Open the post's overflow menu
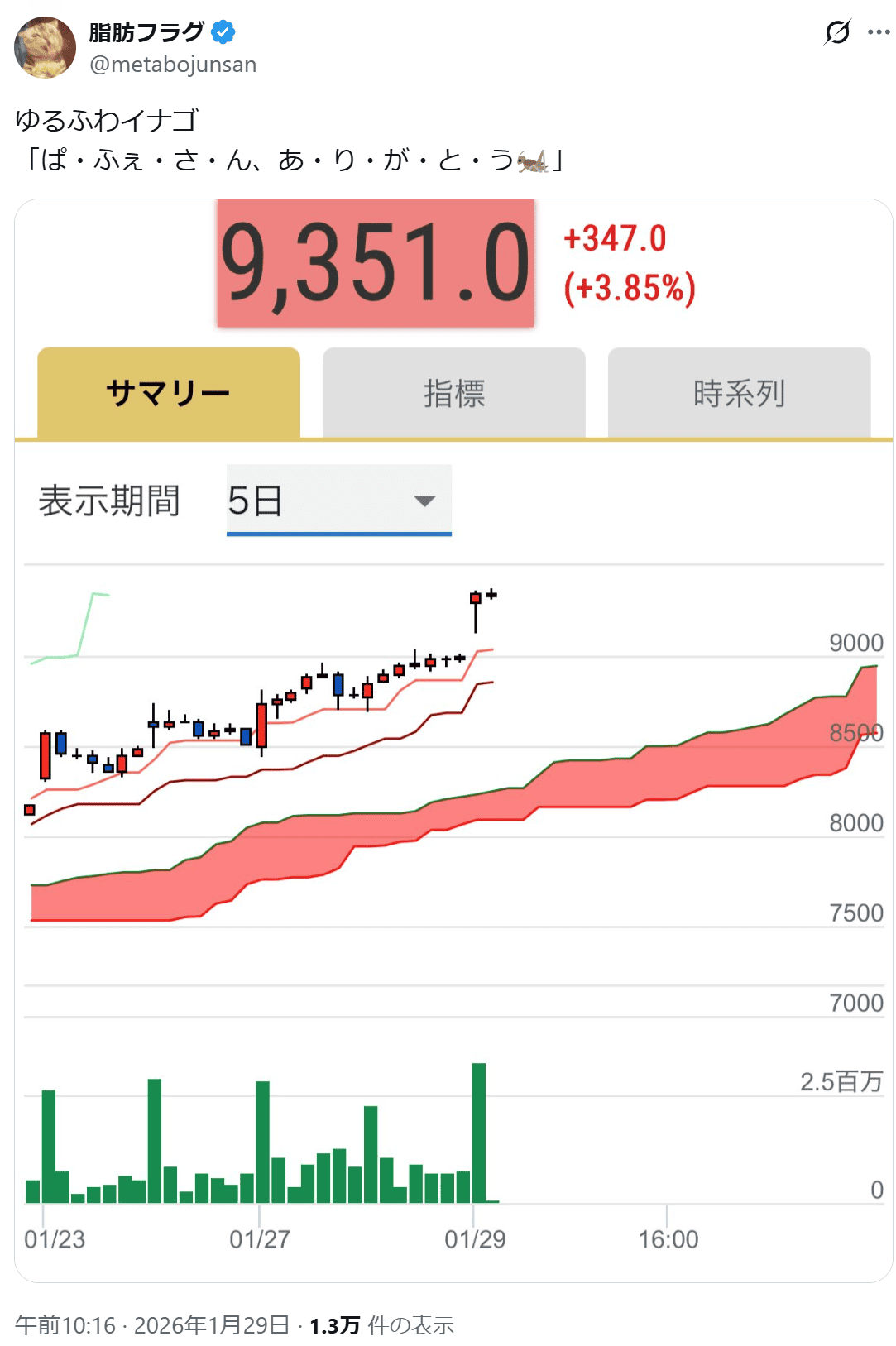This screenshot has width=896, height=1346. coord(879,32)
